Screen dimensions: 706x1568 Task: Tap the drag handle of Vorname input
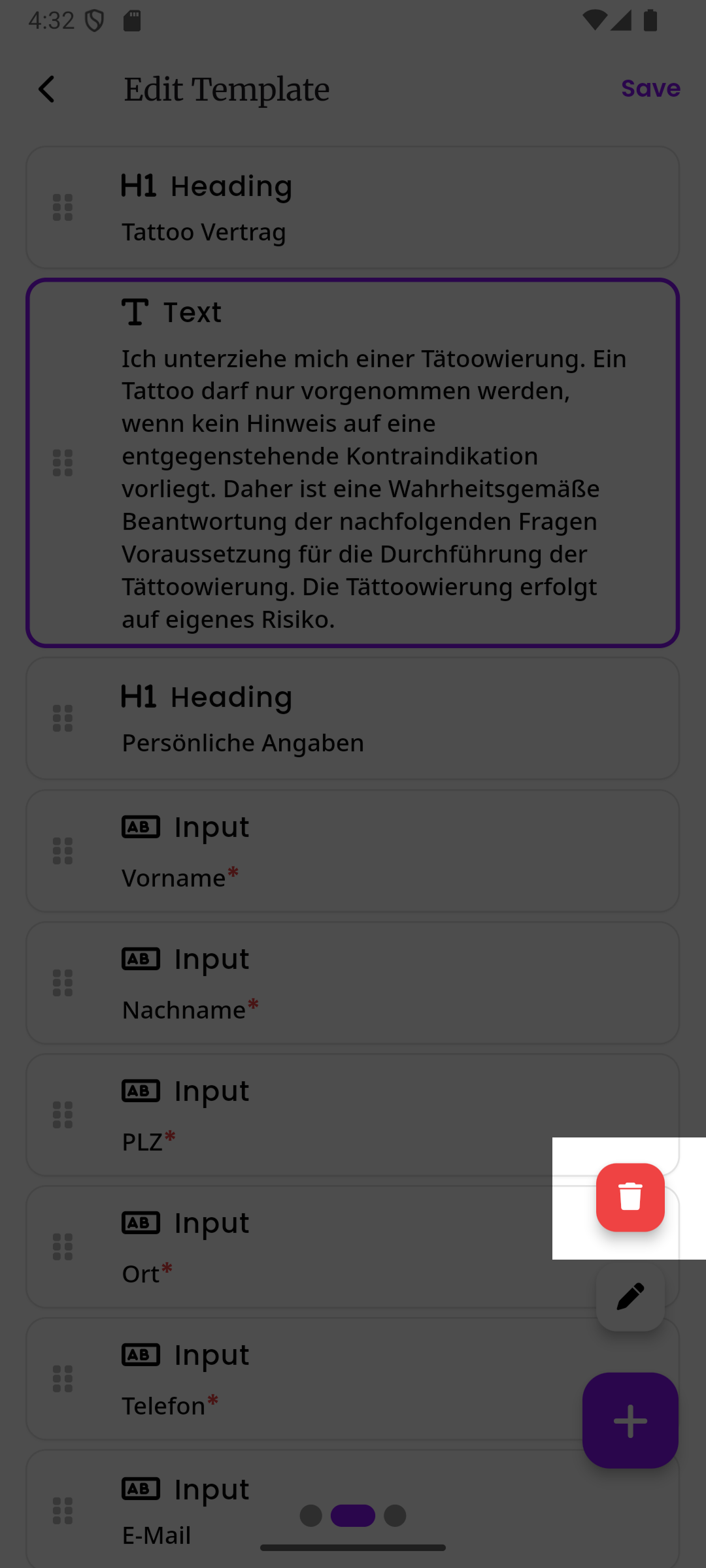pos(63,851)
